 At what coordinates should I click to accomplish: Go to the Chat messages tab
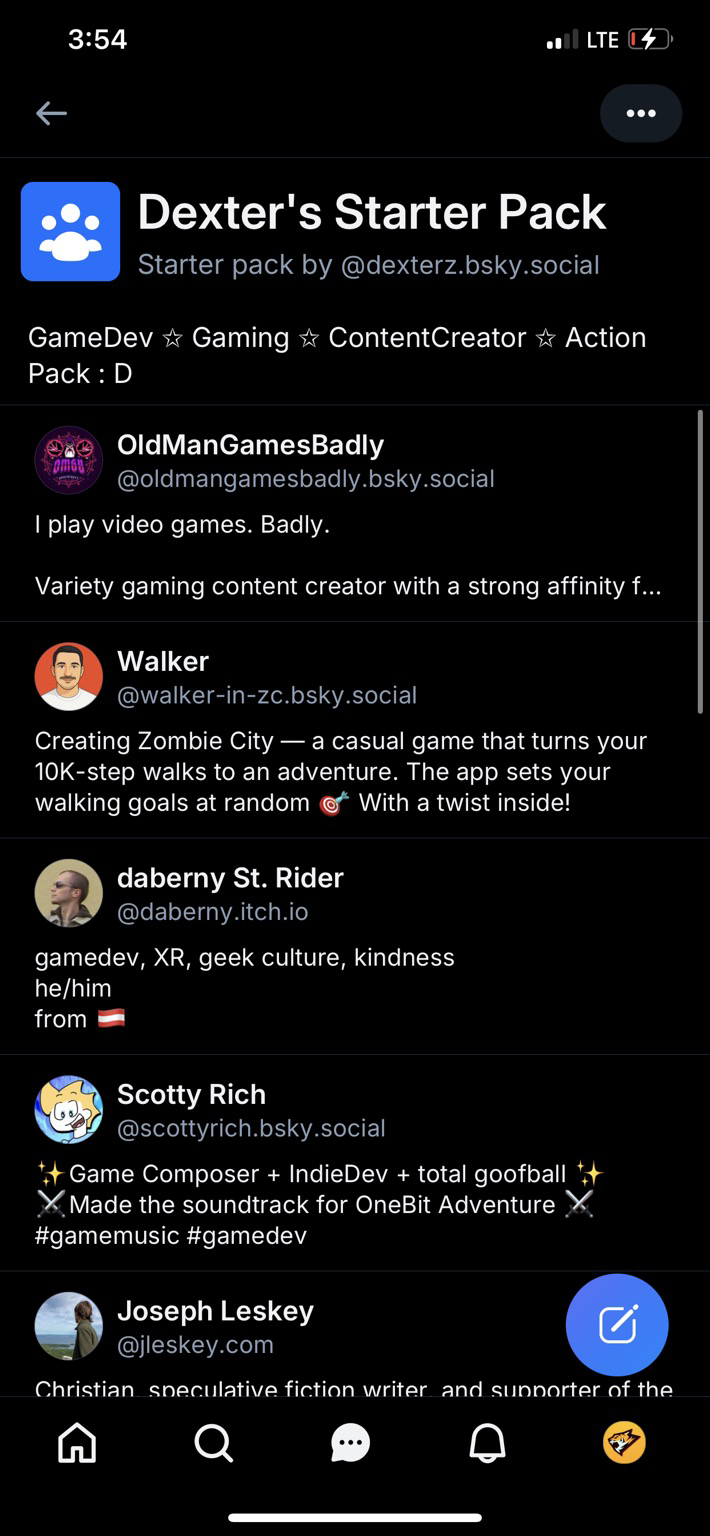(x=350, y=1443)
